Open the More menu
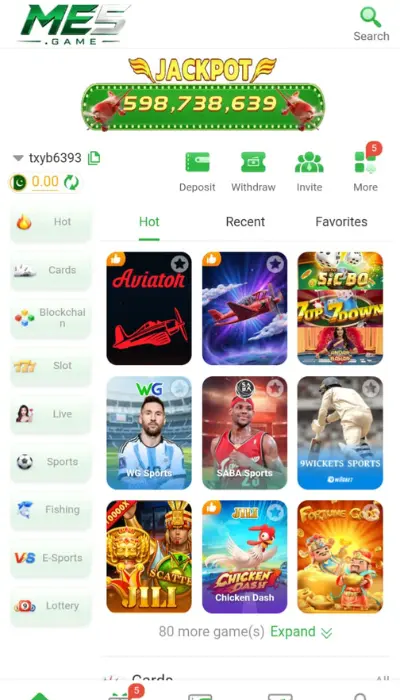 coord(365,172)
